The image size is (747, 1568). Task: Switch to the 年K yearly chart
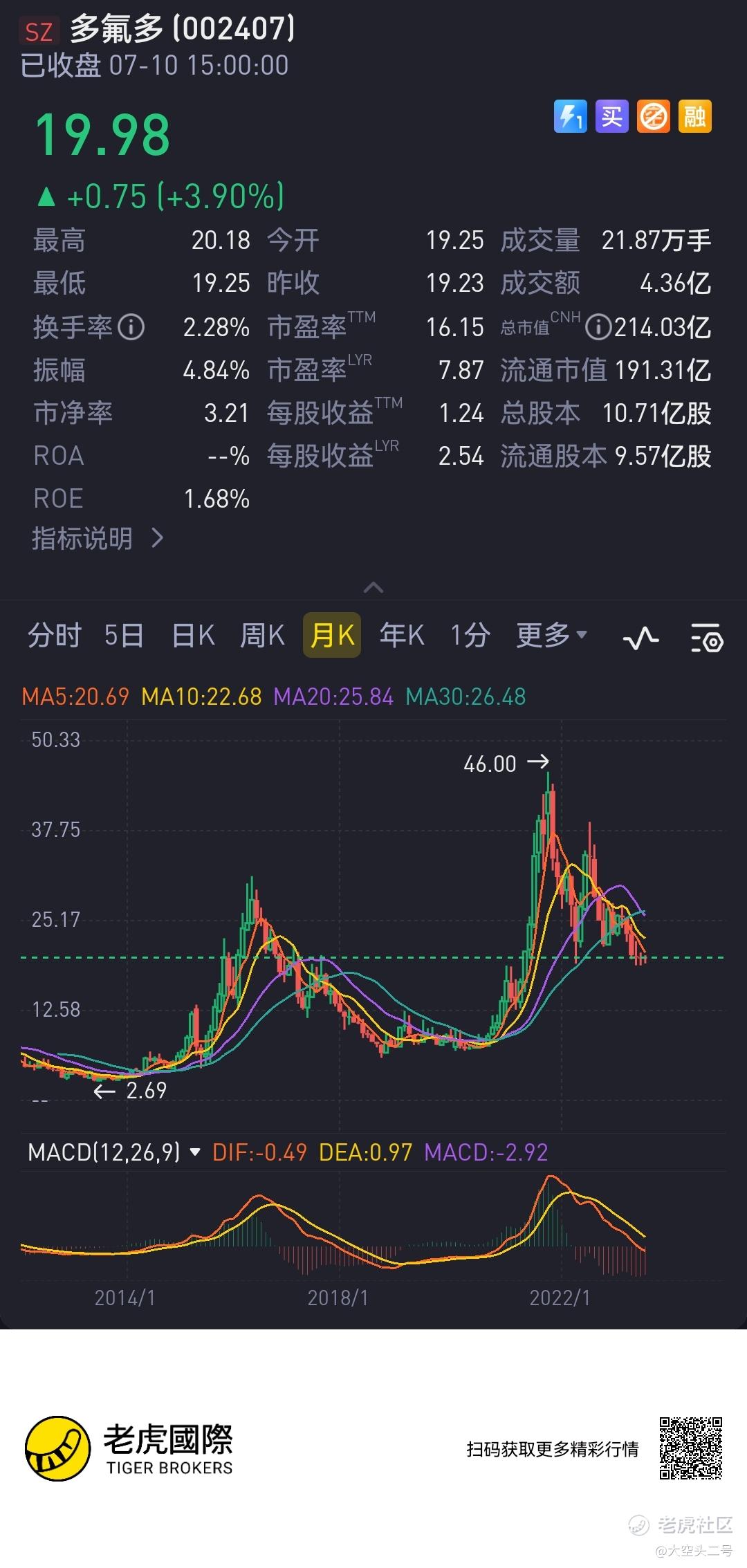(x=402, y=635)
